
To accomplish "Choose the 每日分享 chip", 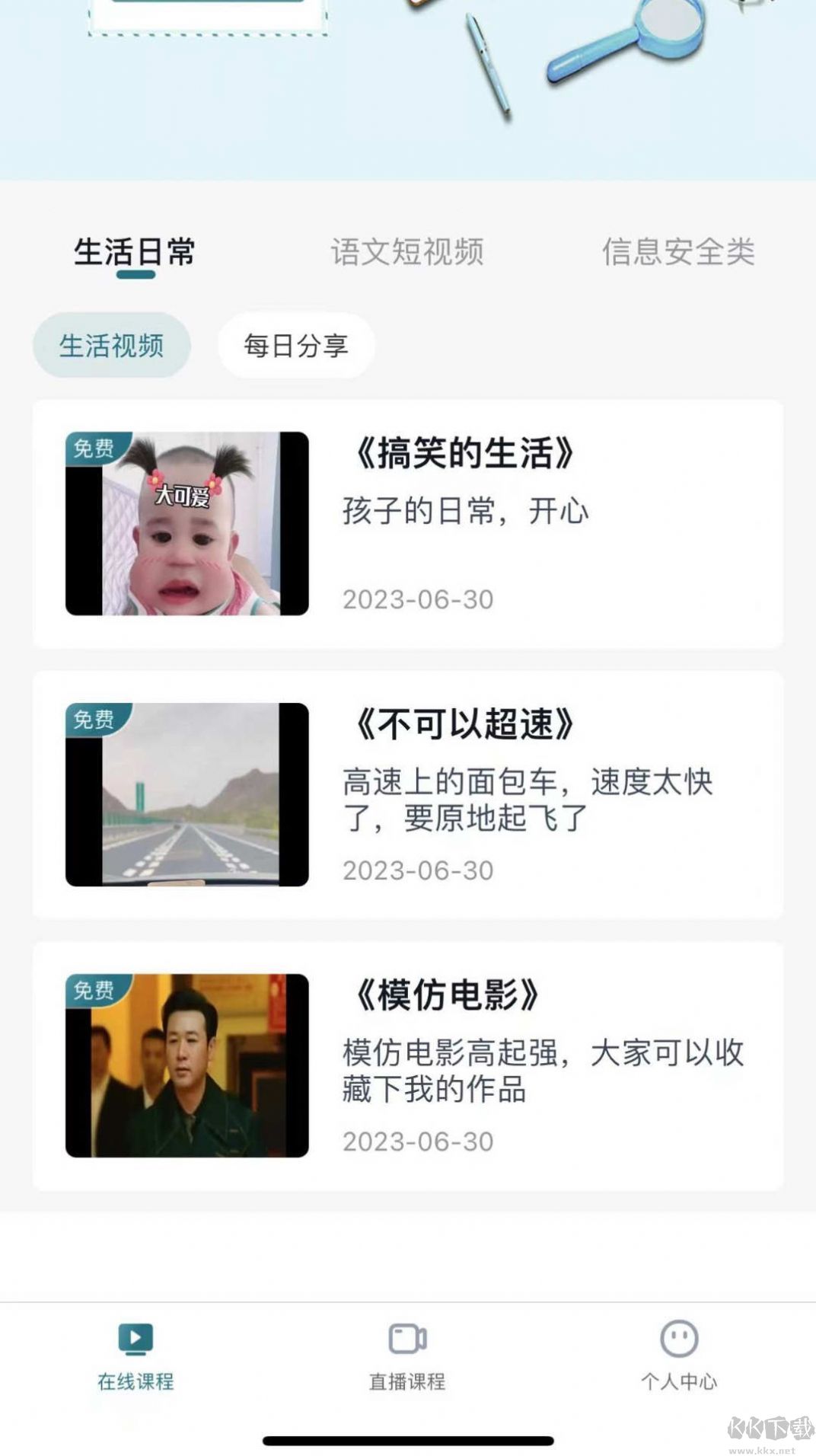I will [296, 346].
